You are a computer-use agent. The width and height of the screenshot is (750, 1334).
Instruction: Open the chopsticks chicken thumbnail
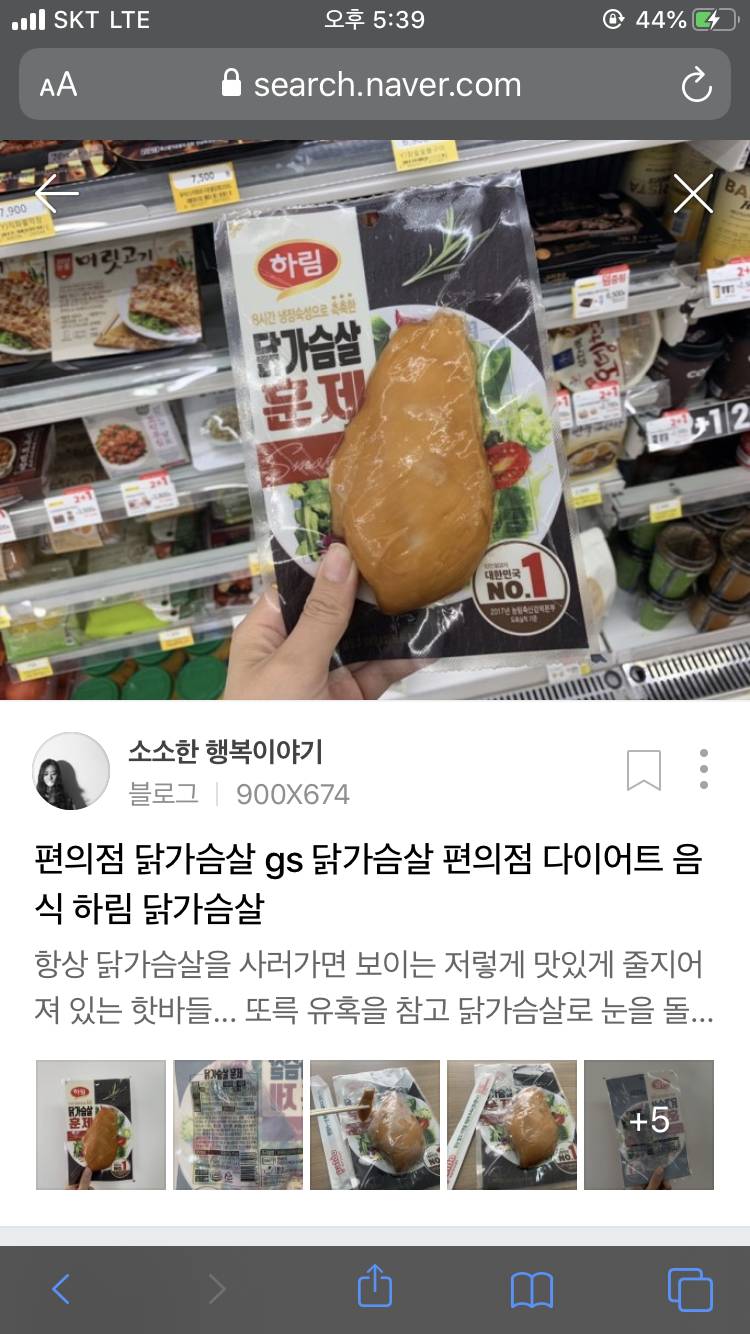point(374,1124)
